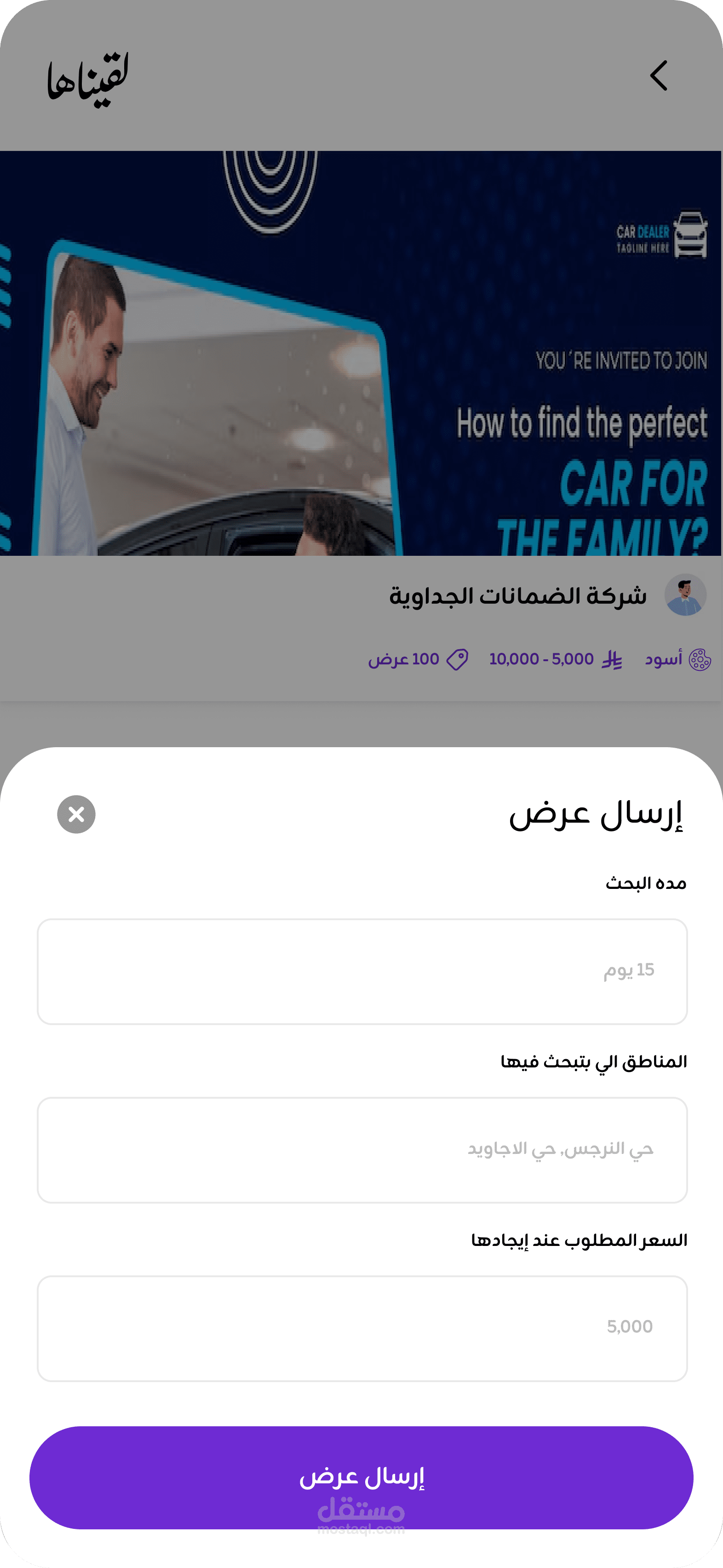Submit with the purple إرسال عرض button

(x=361, y=1477)
